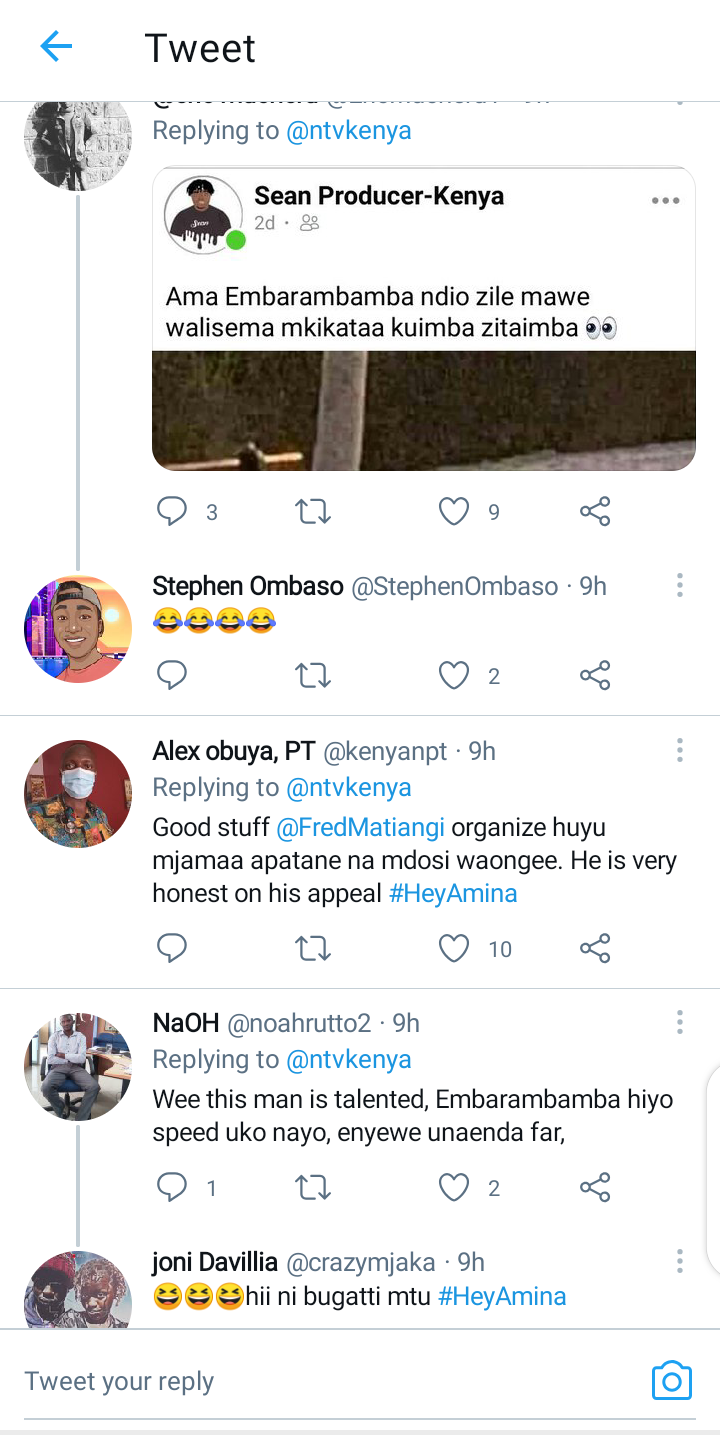
Task: Reply to Stephen Ombaso's tweet
Action: coord(172,676)
